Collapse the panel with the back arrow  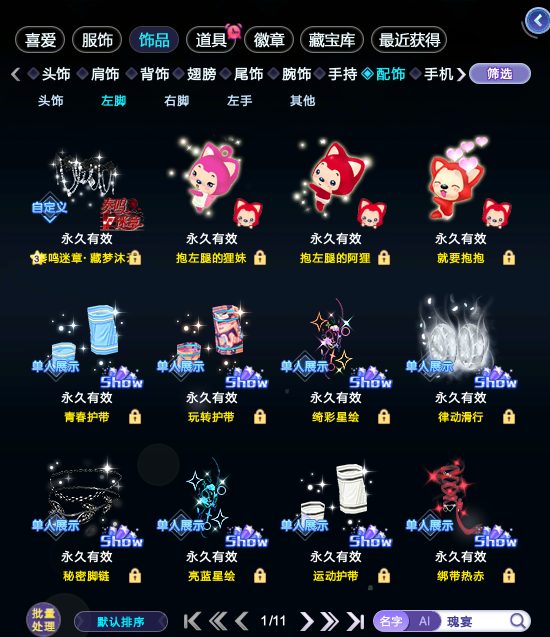click(x=537, y=20)
